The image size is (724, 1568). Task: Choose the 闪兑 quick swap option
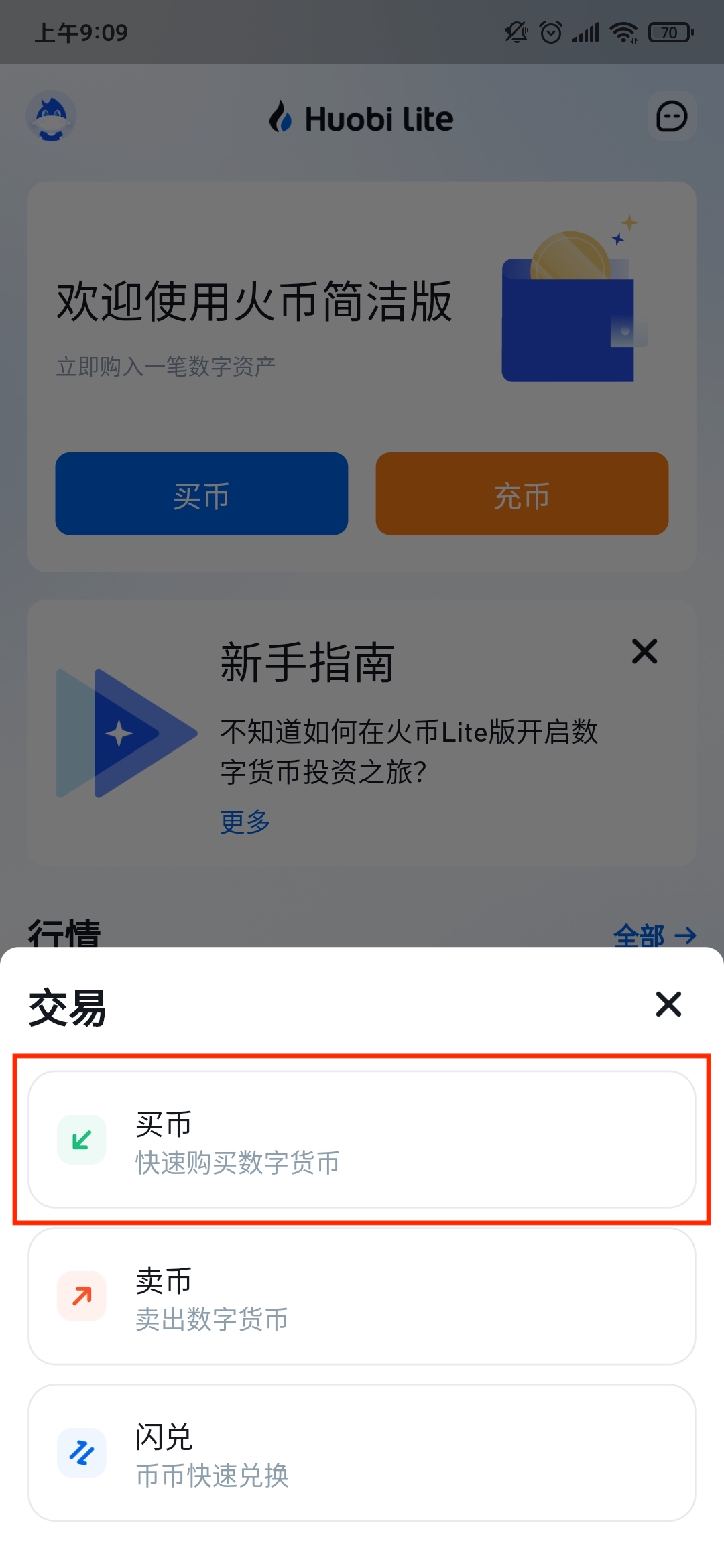click(x=362, y=1453)
